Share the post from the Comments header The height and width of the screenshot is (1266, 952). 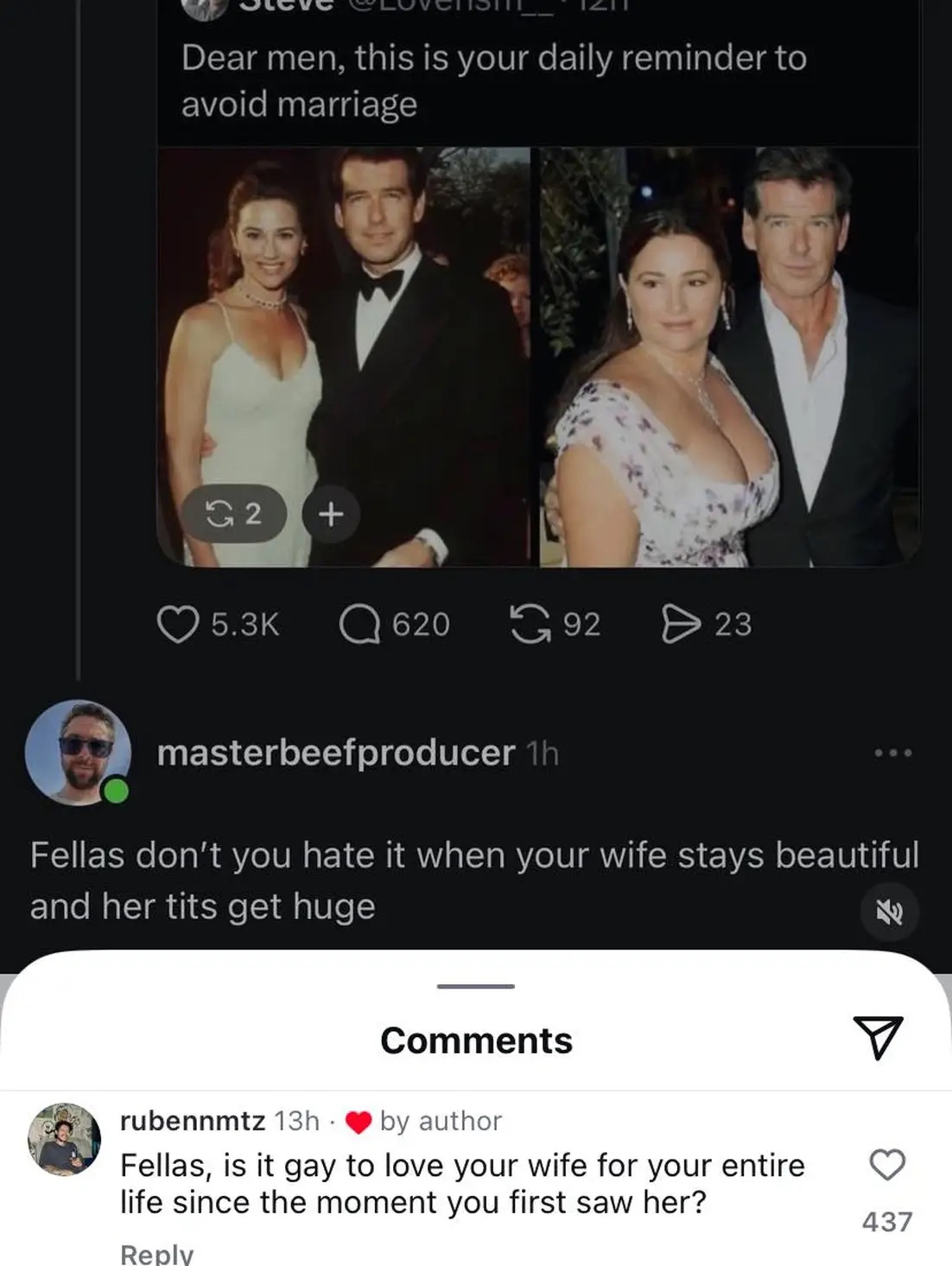click(x=878, y=1038)
